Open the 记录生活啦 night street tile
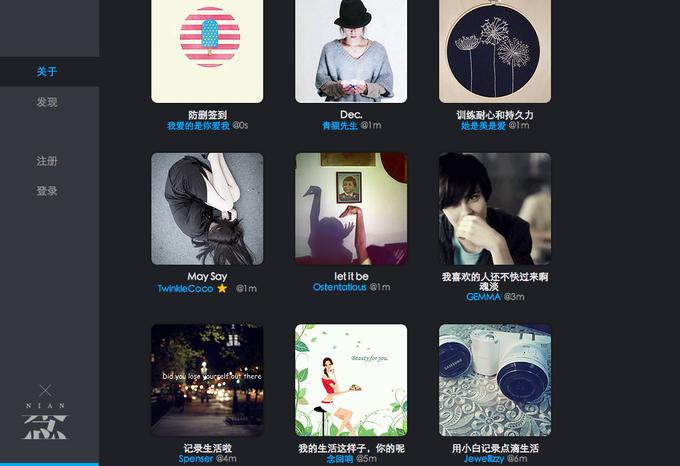This screenshot has height=466, width=680. 207,380
